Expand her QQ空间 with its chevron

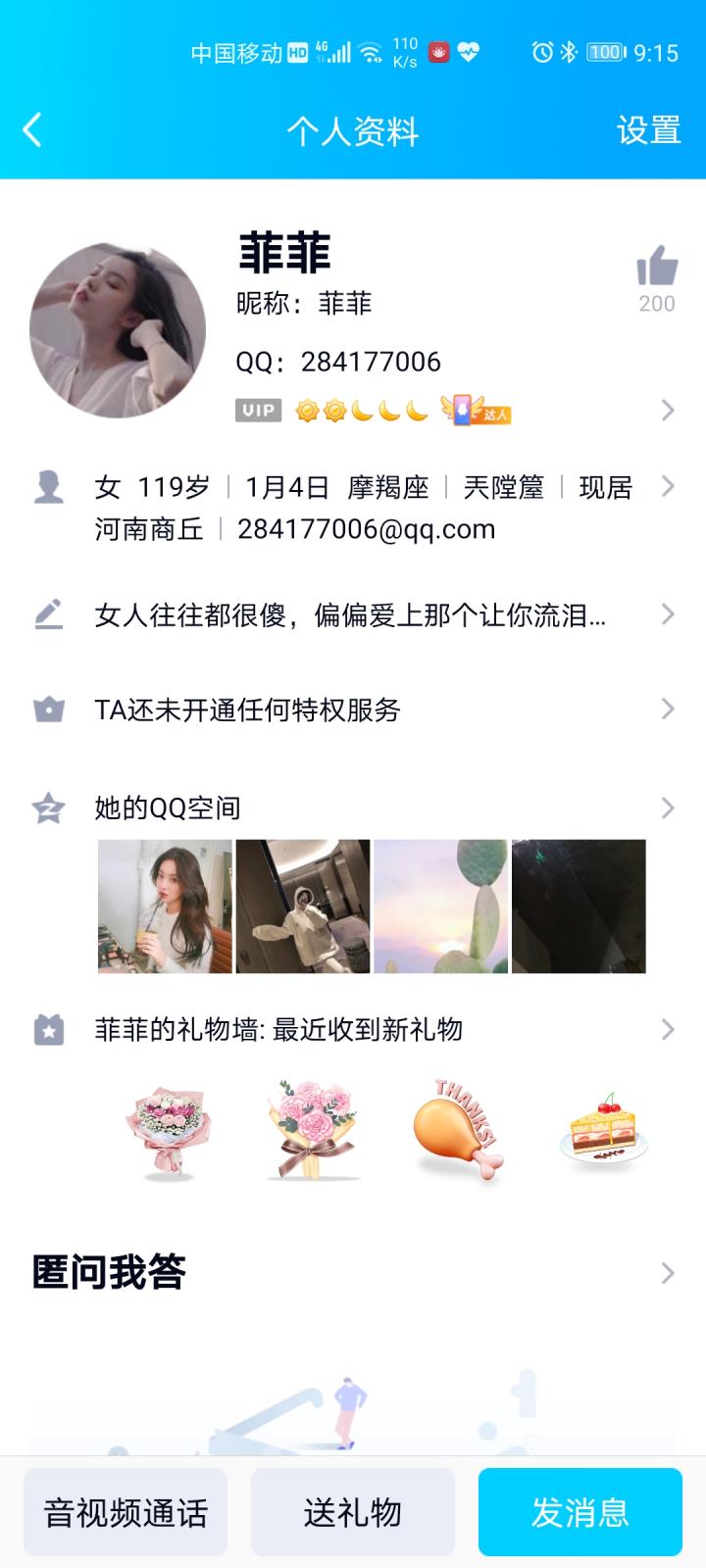click(668, 808)
